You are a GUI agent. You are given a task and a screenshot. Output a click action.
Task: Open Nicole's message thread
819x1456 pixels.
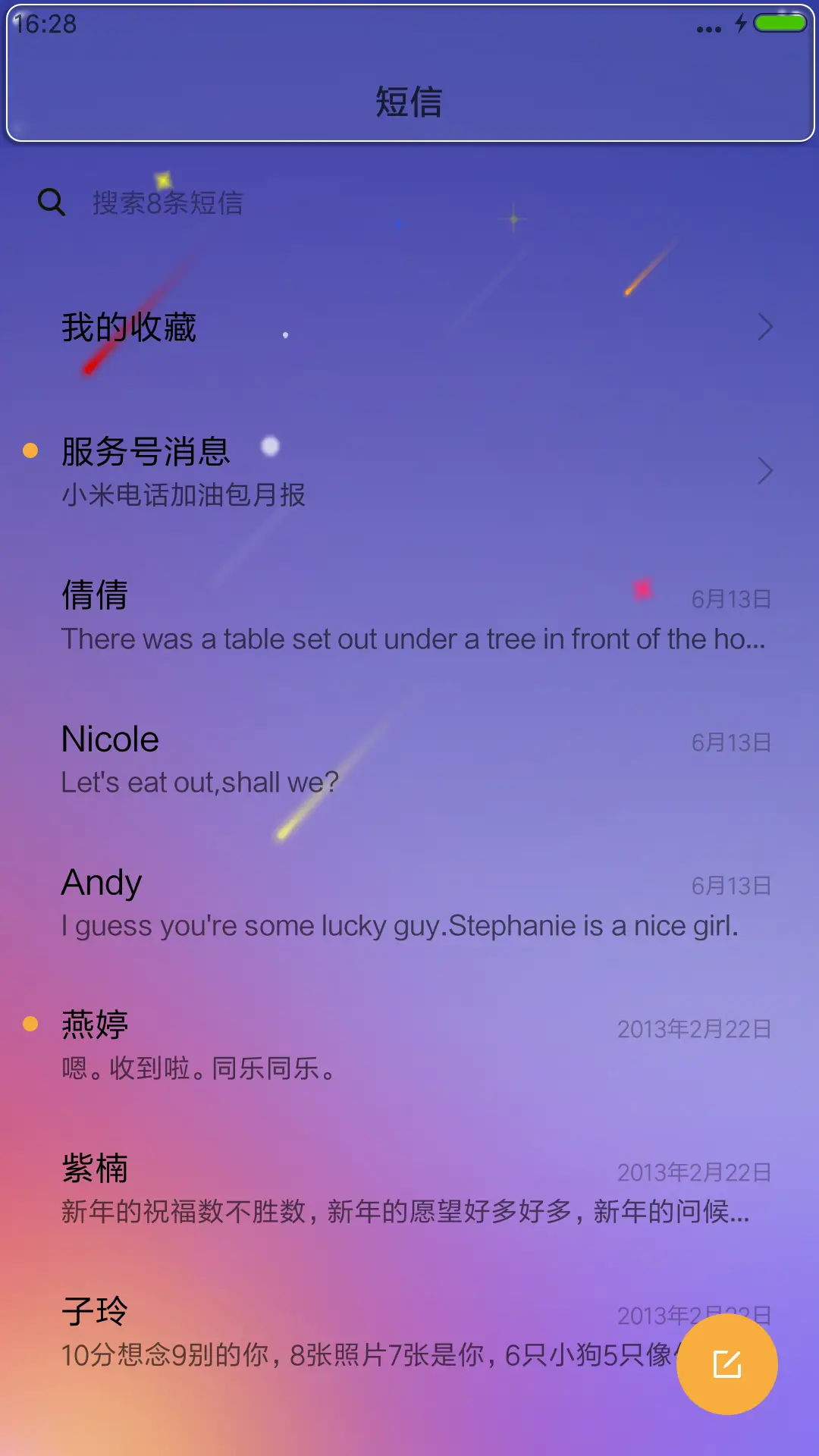click(409, 760)
